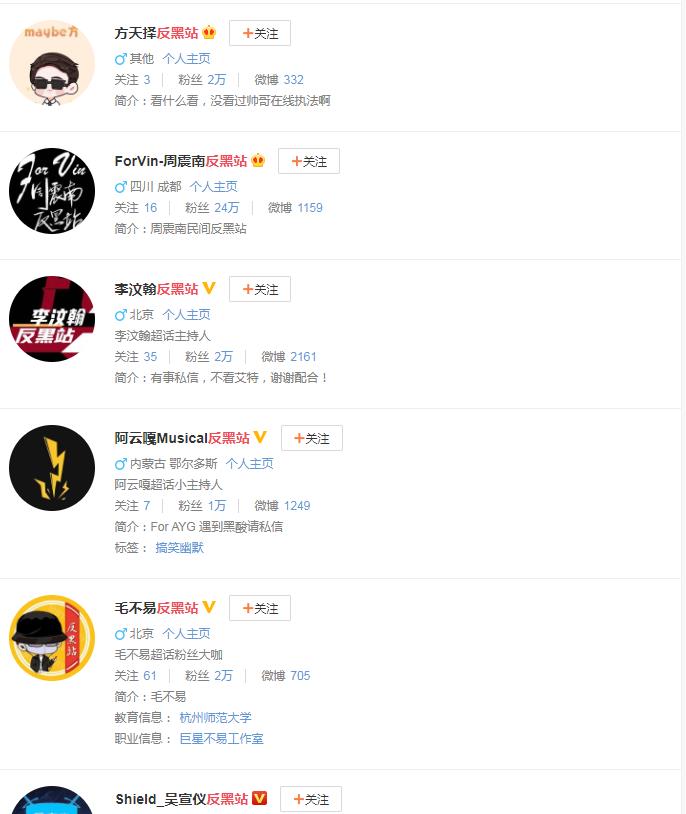Open 毛不易反黑站 avatar image
686x814 pixels.
tap(52, 637)
